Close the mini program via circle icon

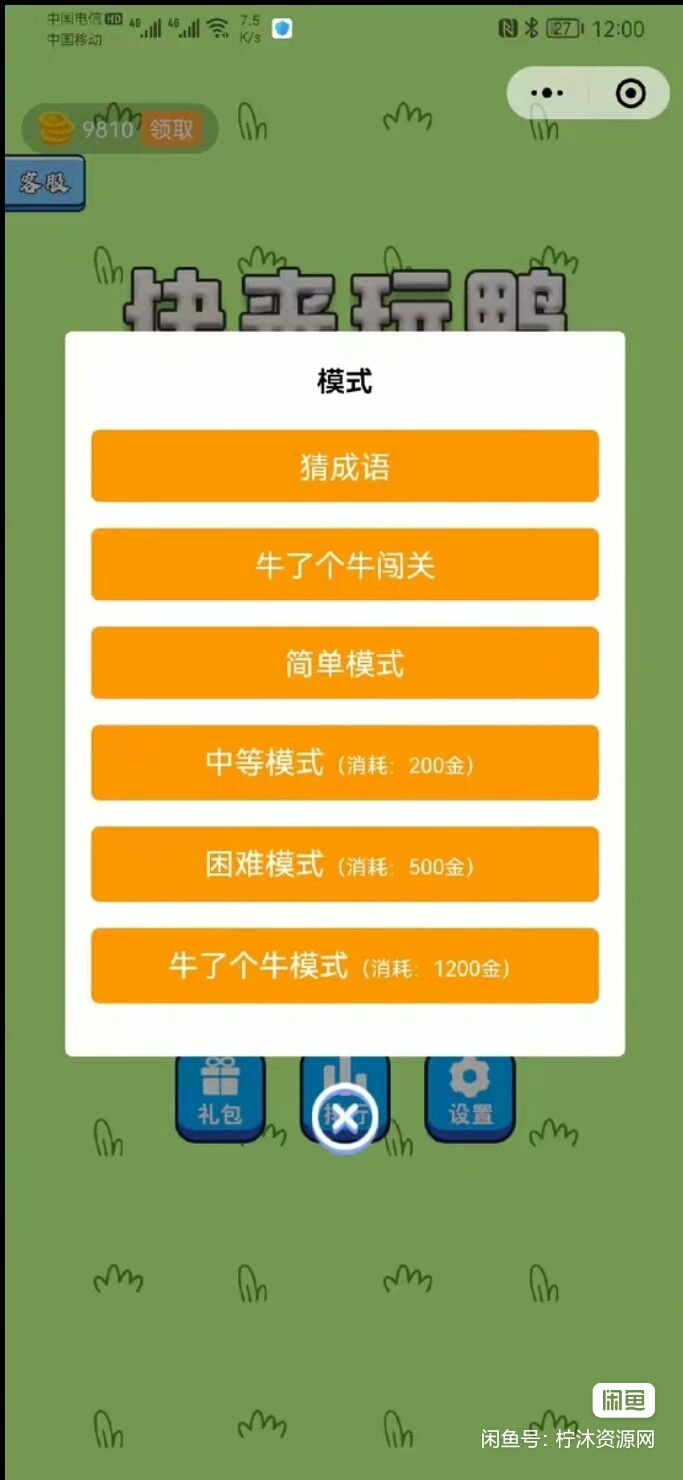pyautogui.click(x=631, y=93)
